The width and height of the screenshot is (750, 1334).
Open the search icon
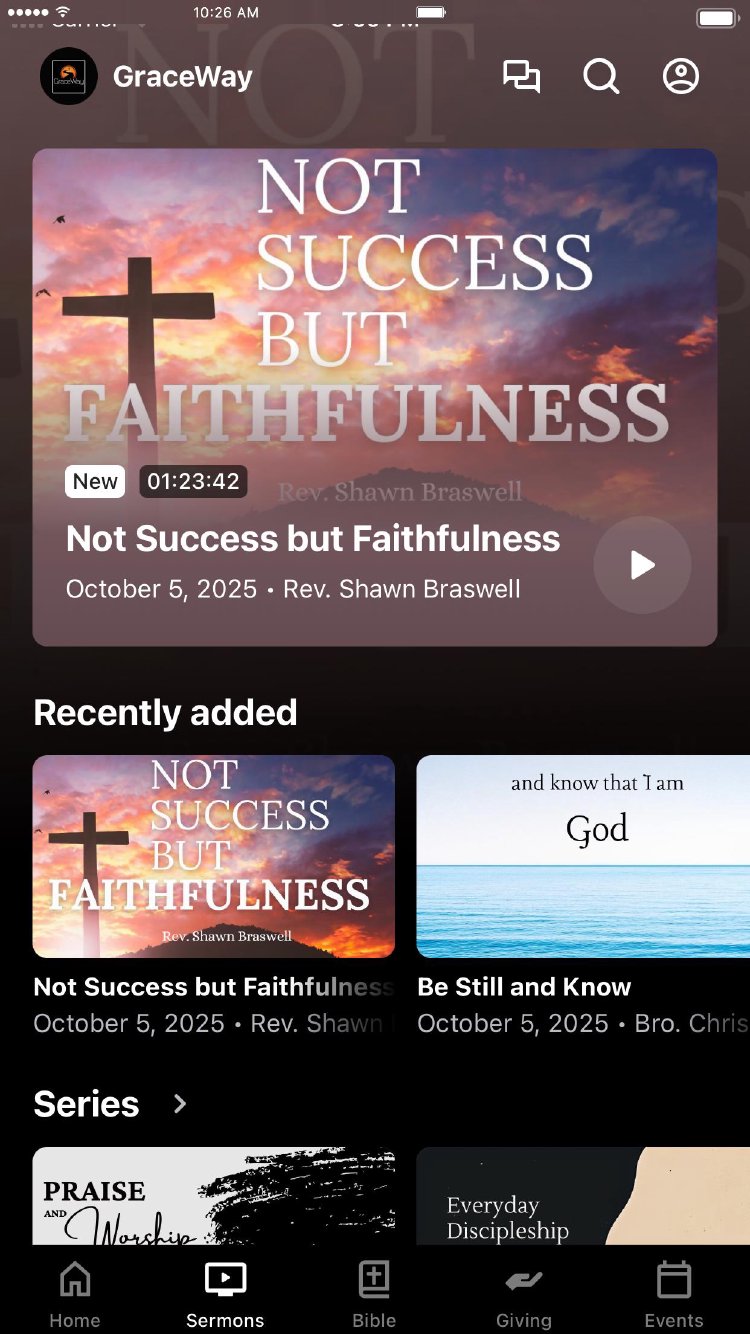pyautogui.click(x=601, y=77)
